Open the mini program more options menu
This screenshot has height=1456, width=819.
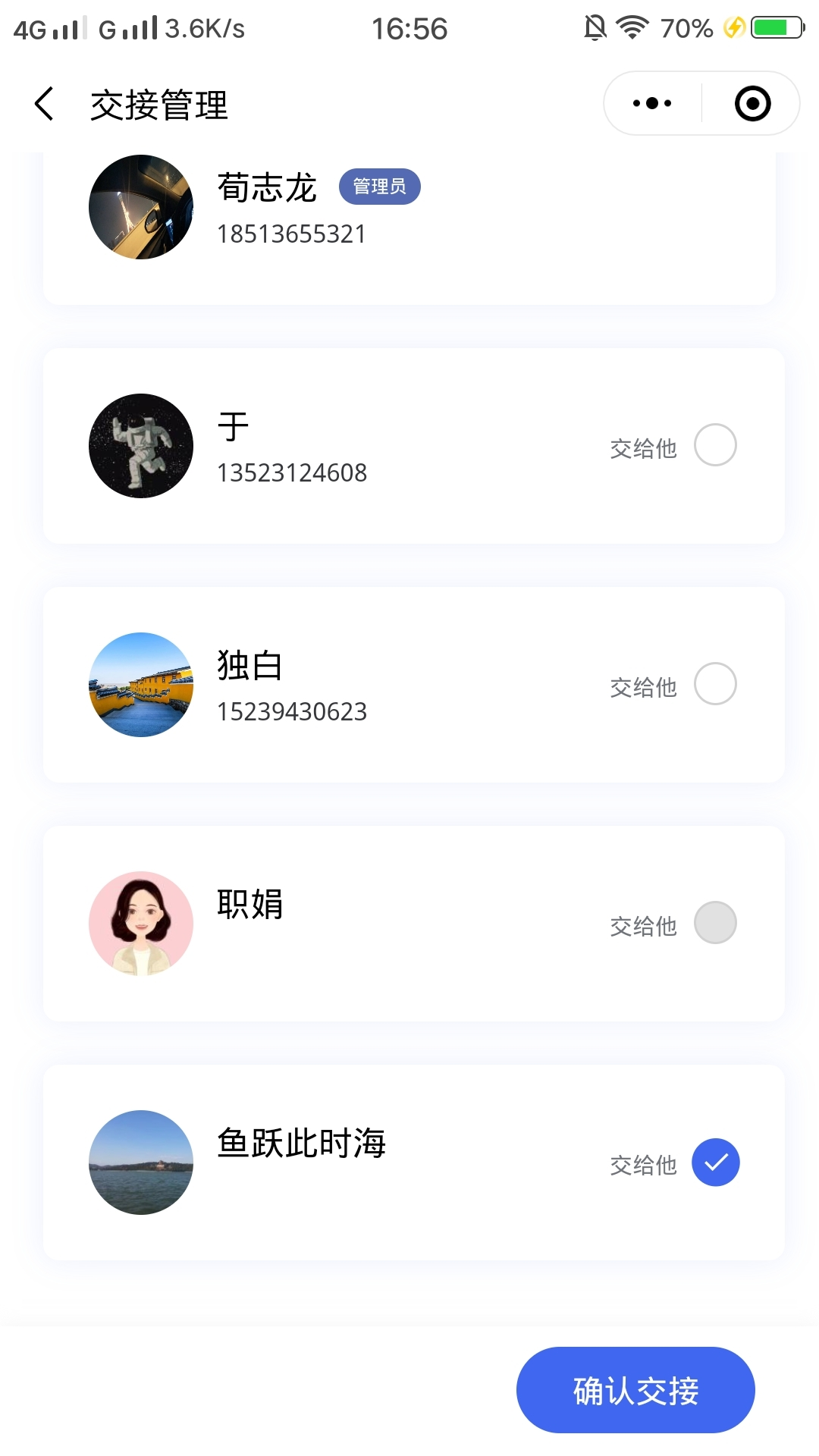[652, 103]
